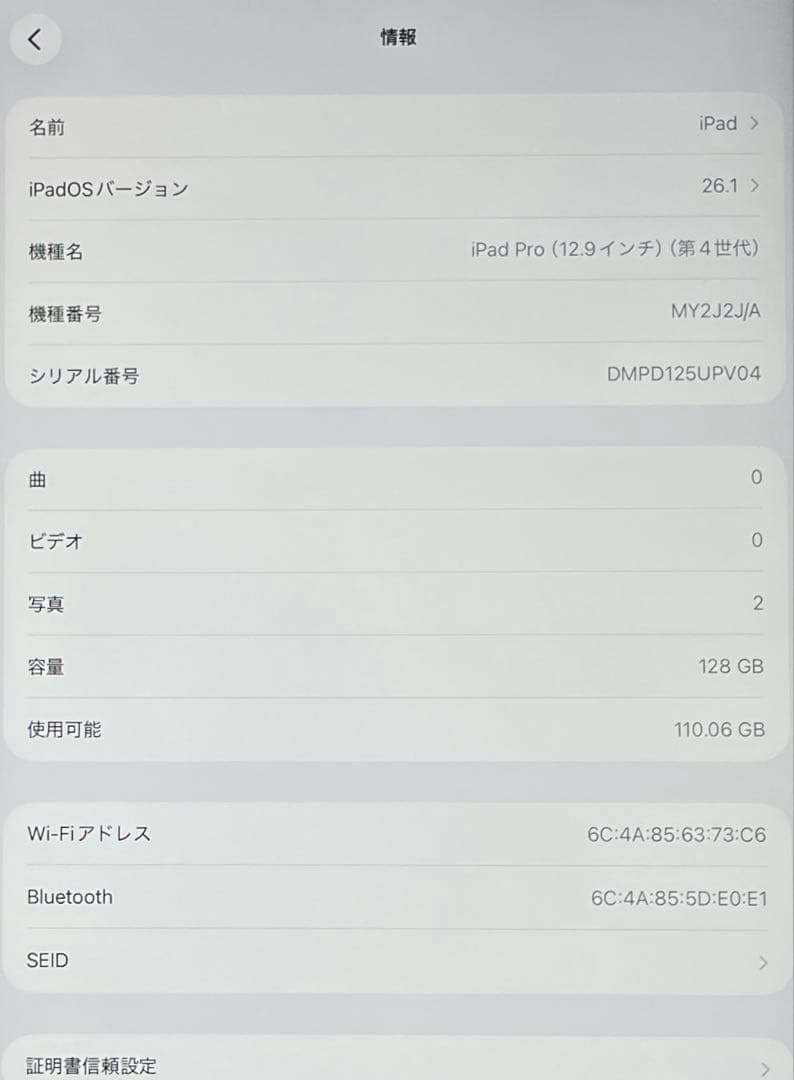This screenshot has width=794, height=1080.
Task: Select the シリアル番号 serial number row
Action: [x=397, y=377]
